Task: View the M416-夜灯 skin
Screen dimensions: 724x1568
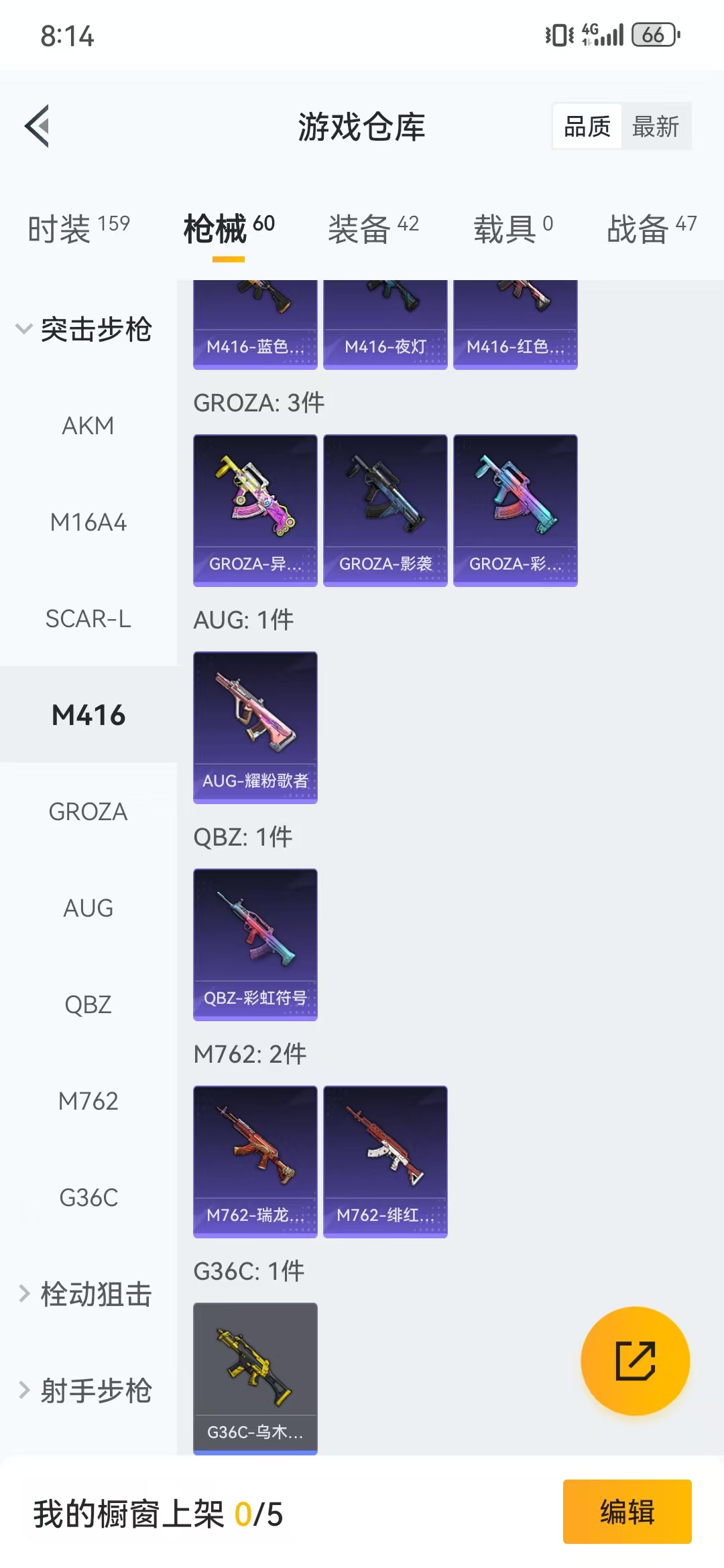Action: (385, 325)
